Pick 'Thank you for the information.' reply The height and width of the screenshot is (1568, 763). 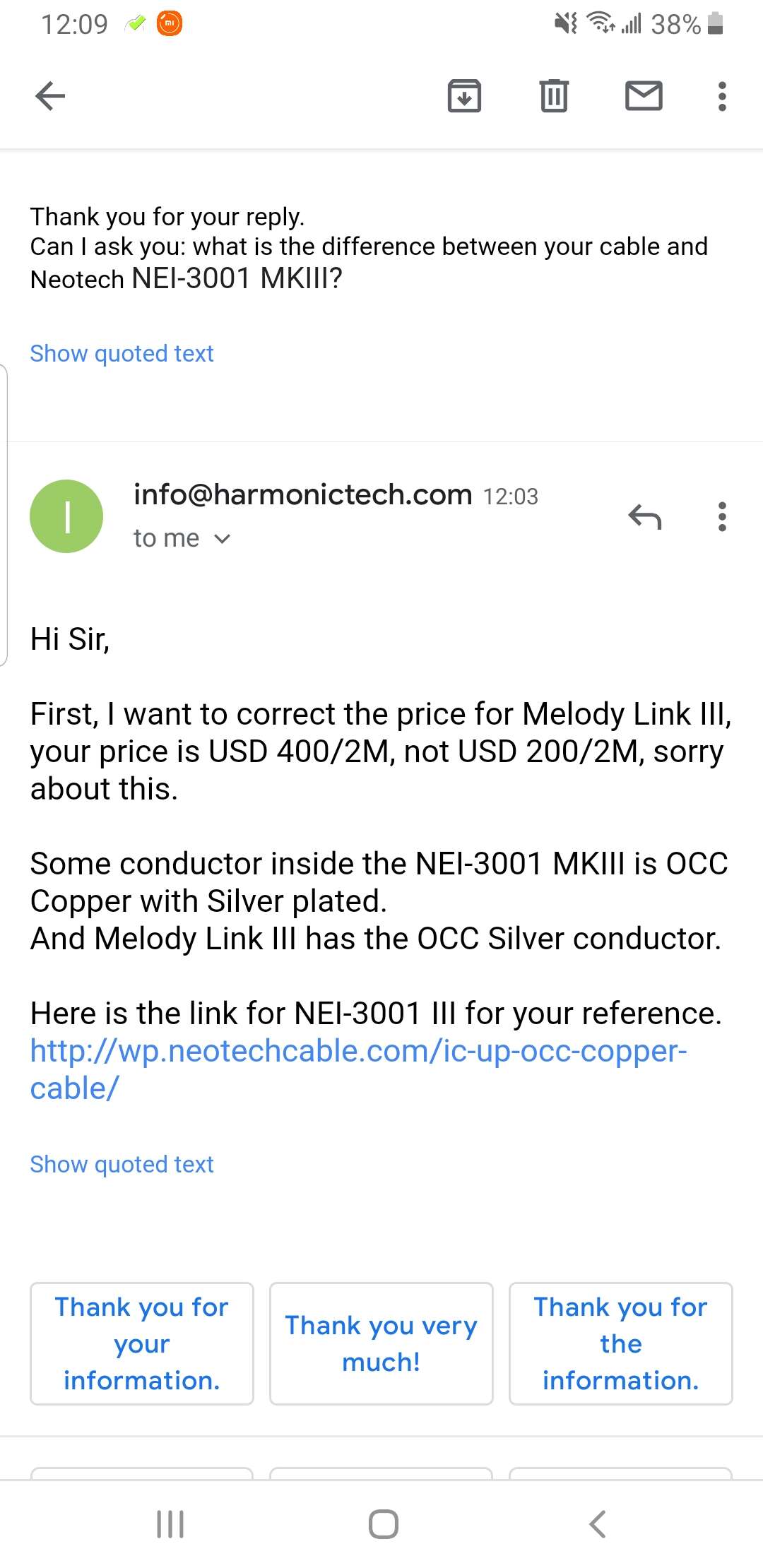pyautogui.click(x=621, y=1343)
